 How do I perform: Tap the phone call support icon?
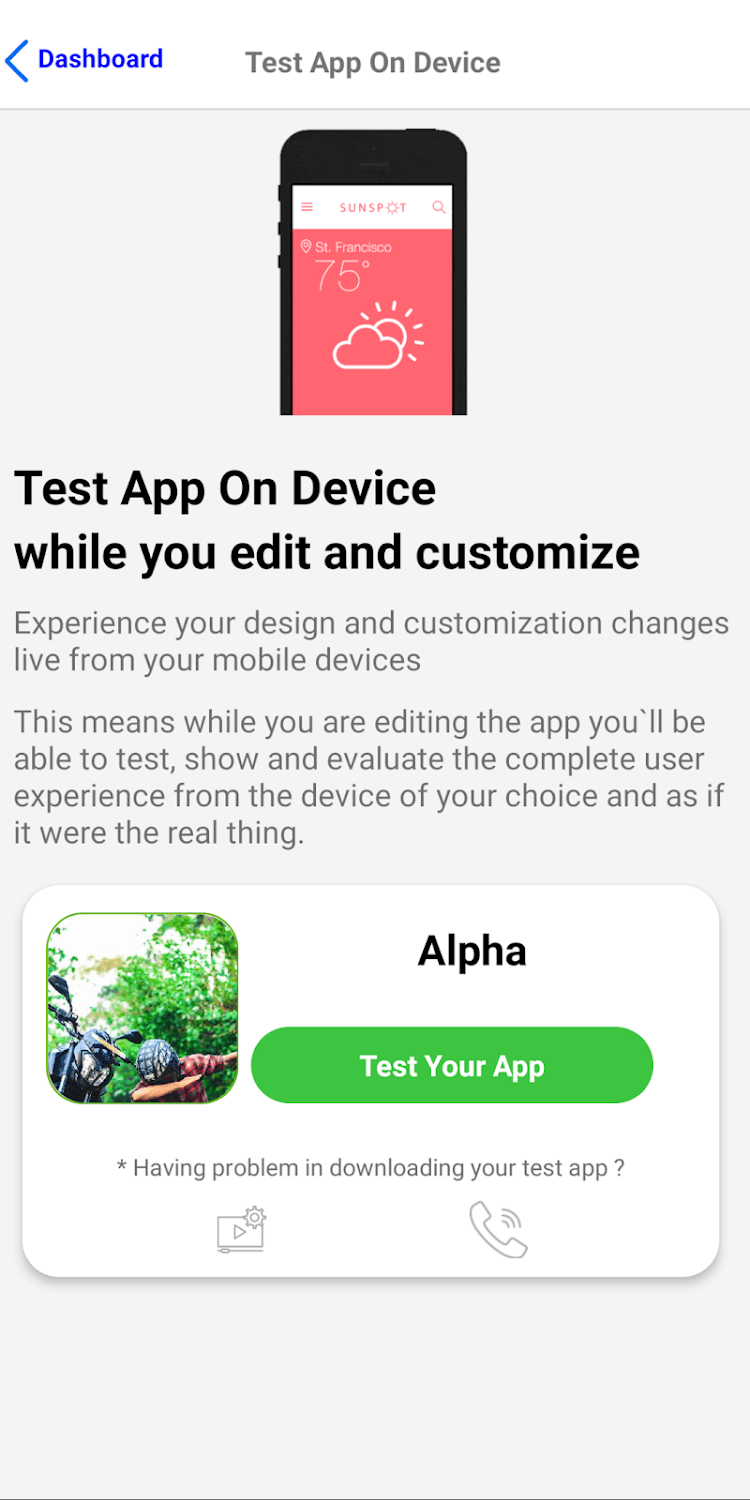click(498, 1230)
